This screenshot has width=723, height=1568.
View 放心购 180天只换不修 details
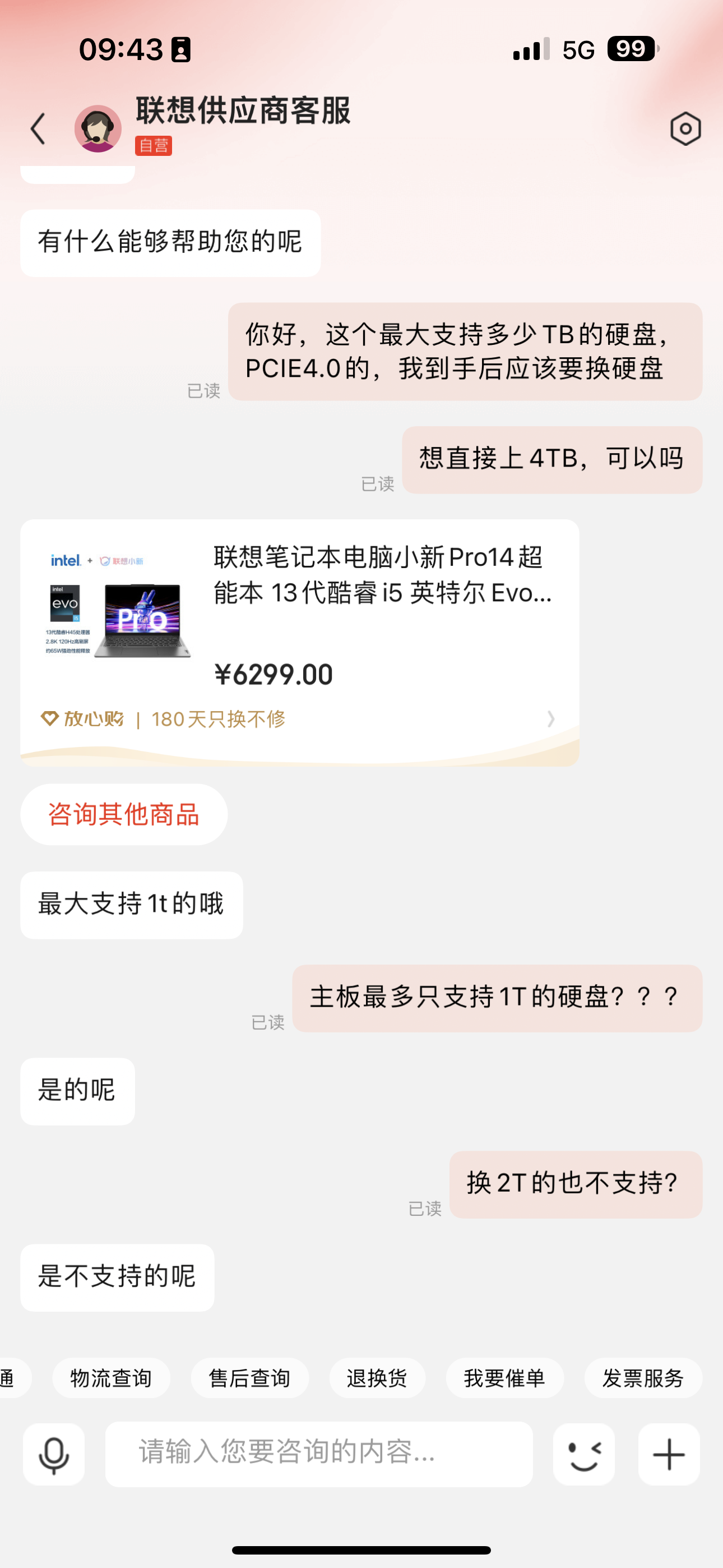pos(298,719)
